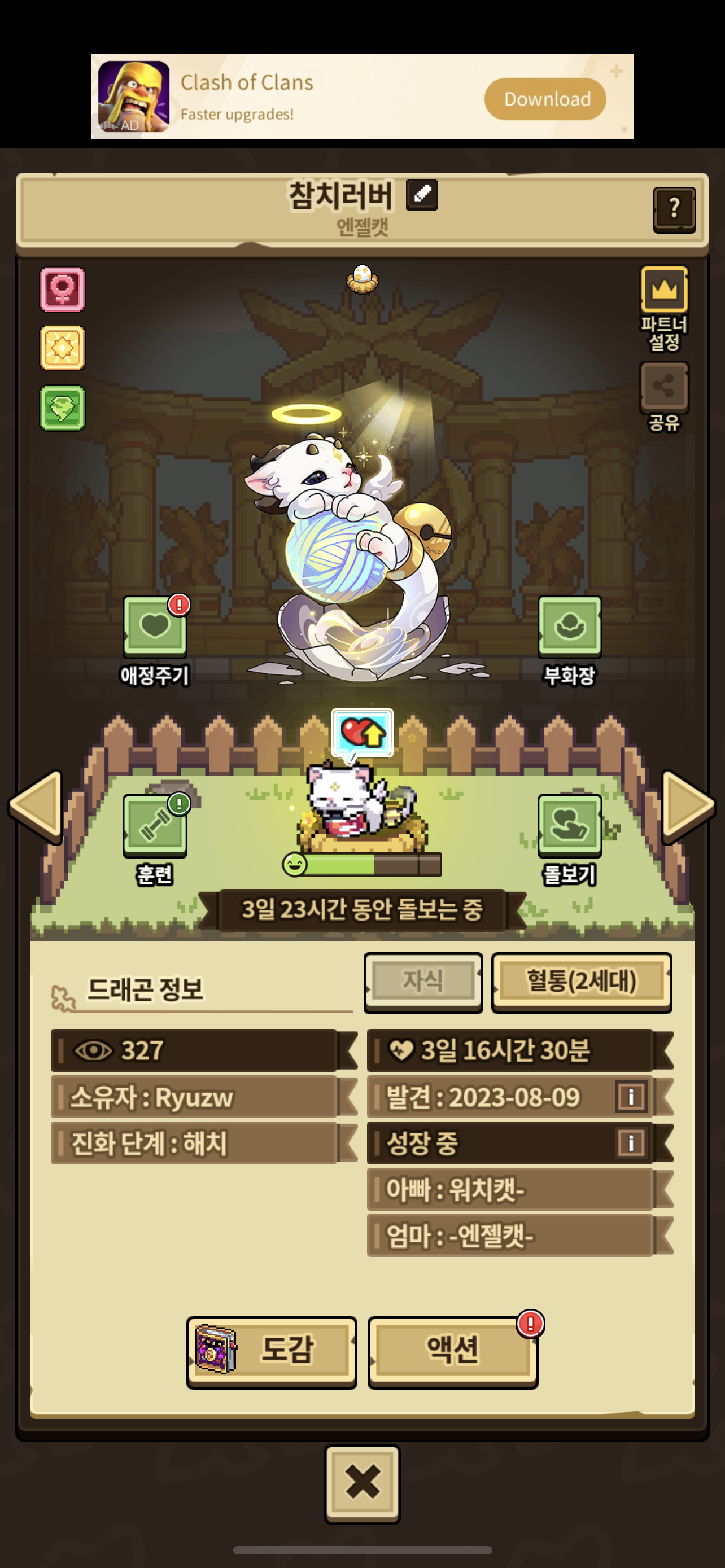The width and height of the screenshot is (725, 1568).
Task: Tap the egg nest icon above the dragon
Action: pyautogui.click(x=362, y=279)
